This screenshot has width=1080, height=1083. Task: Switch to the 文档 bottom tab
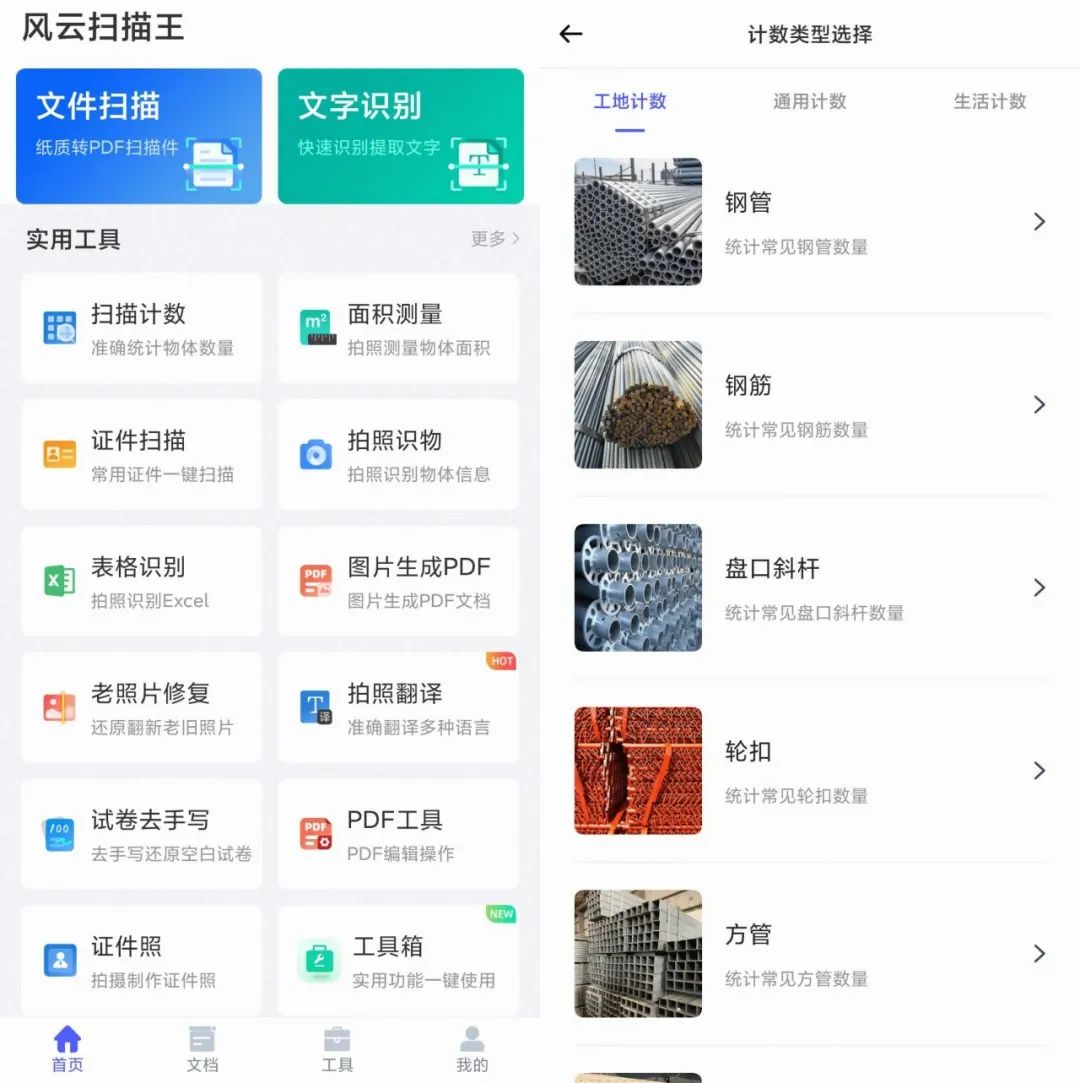pyautogui.click(x=202, y=1050)
